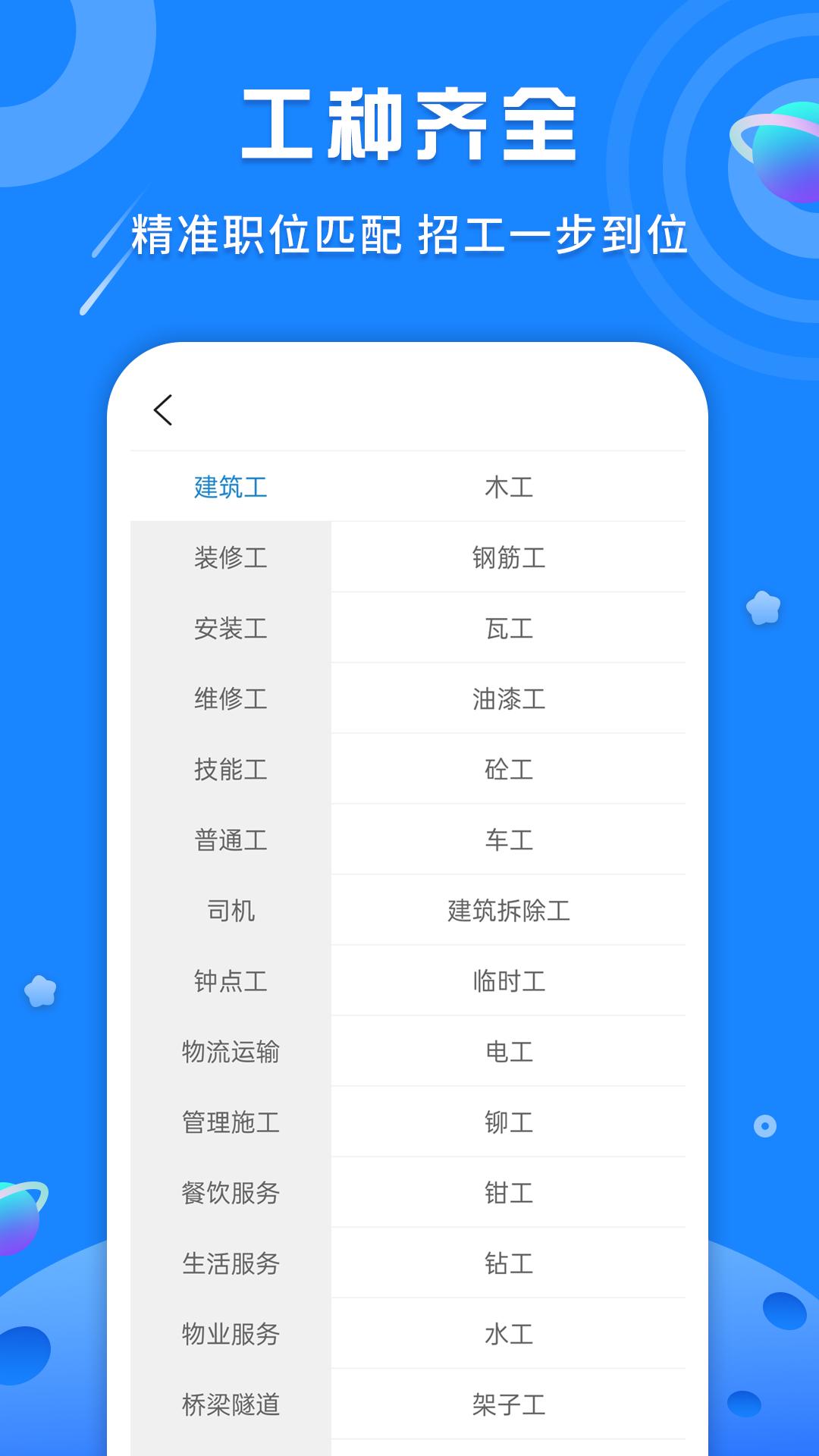Select the 司机 category
819x1456 pixels.
point(230,911)
